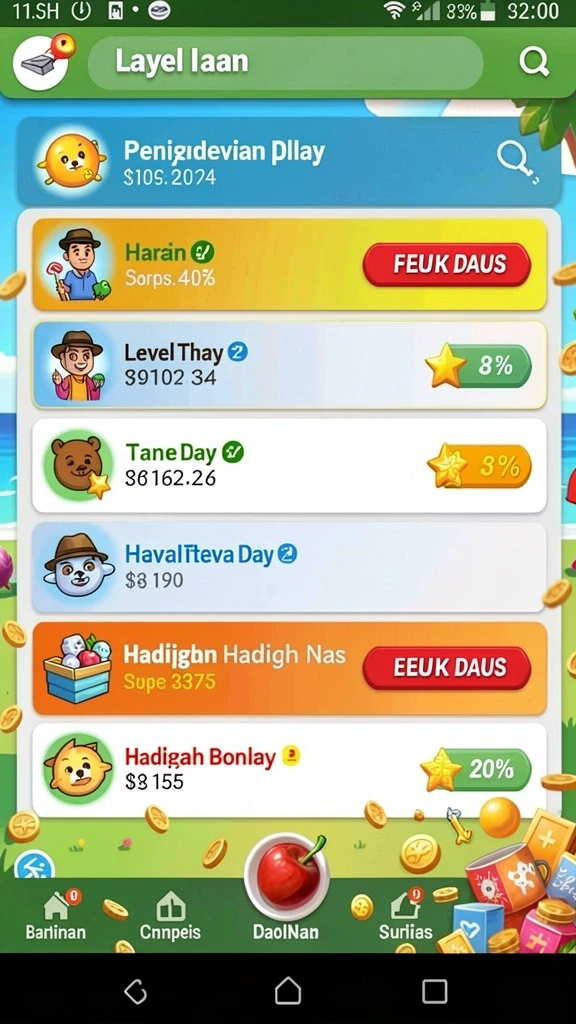This screenshot has width=576, height=1024.
Task: Select the HavalITeva Day row
Action: 289,567
